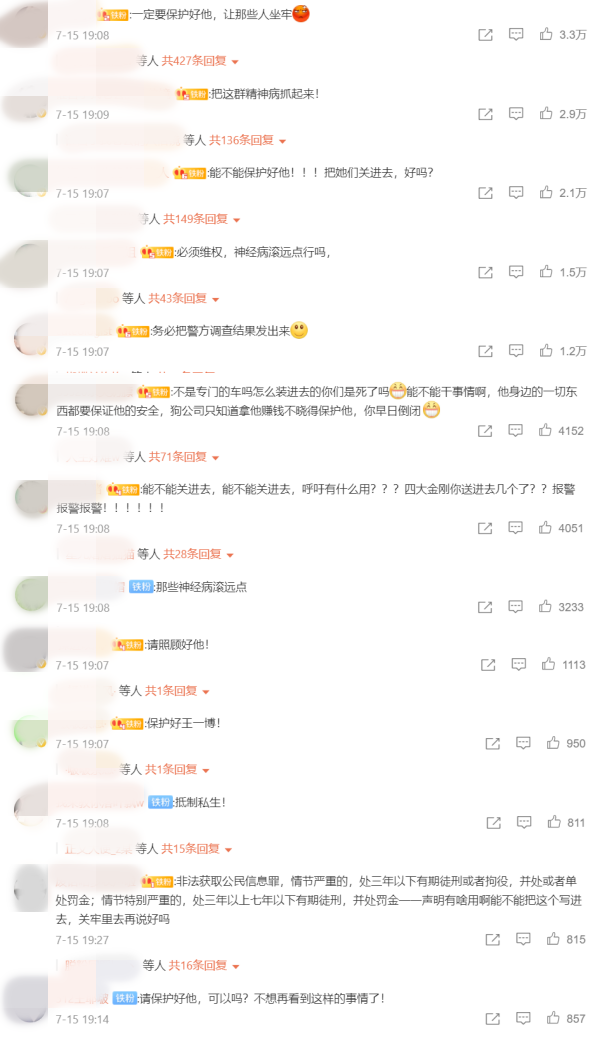This screenshot has height=1038, width=600.
Task: Reply to the comment 把她们关进去，好吗
Action: click(x=516, y=193)
